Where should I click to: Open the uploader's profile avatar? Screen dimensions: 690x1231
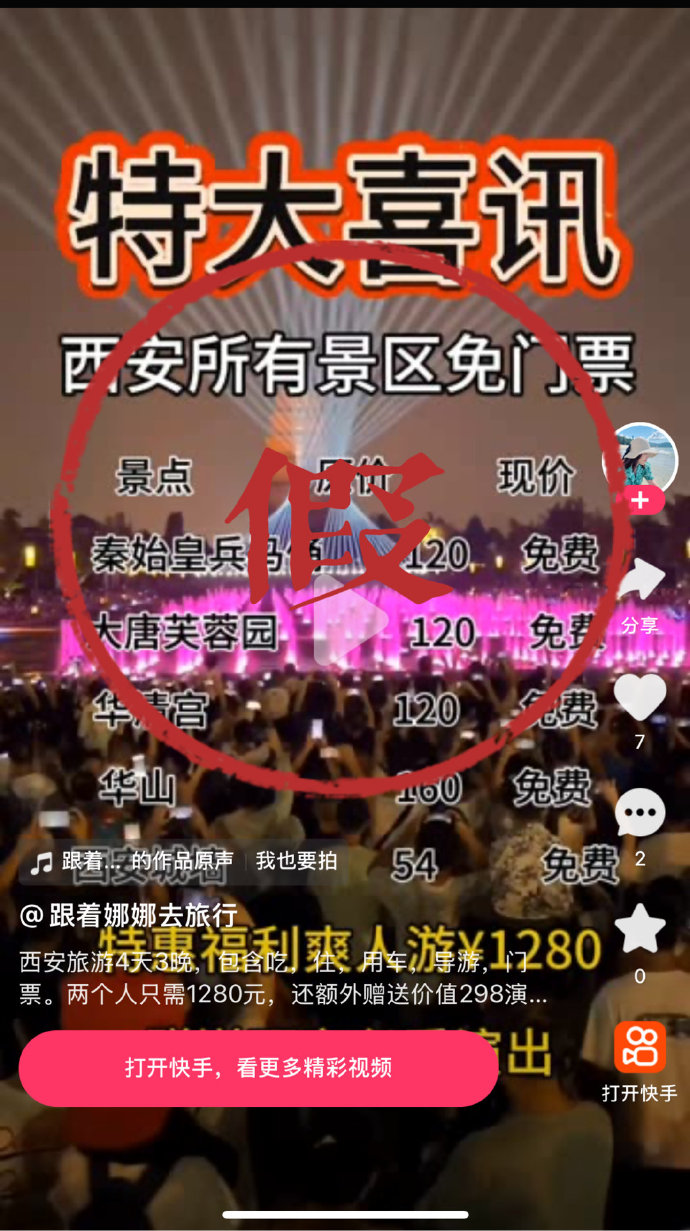pyautogui.click(x=640, y=457)
